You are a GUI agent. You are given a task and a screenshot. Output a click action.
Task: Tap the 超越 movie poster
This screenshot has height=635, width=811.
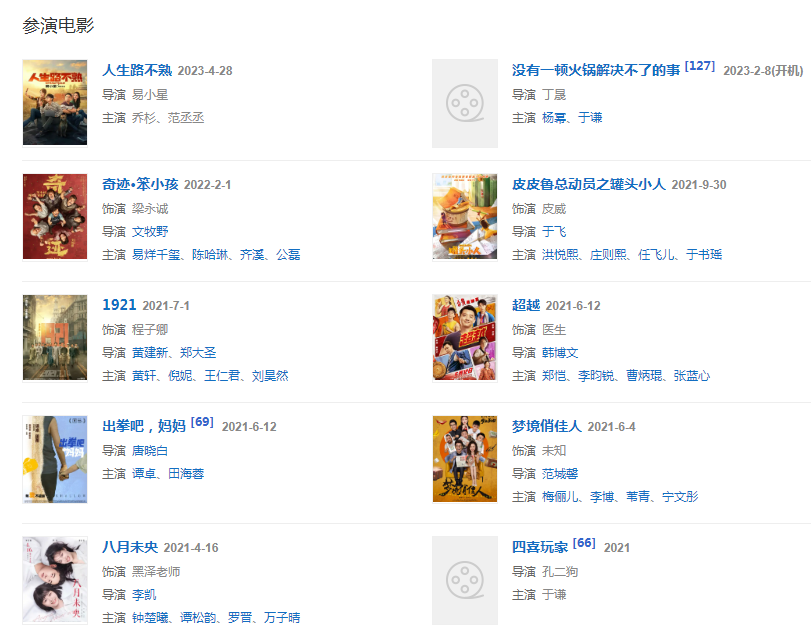(464, 337)
